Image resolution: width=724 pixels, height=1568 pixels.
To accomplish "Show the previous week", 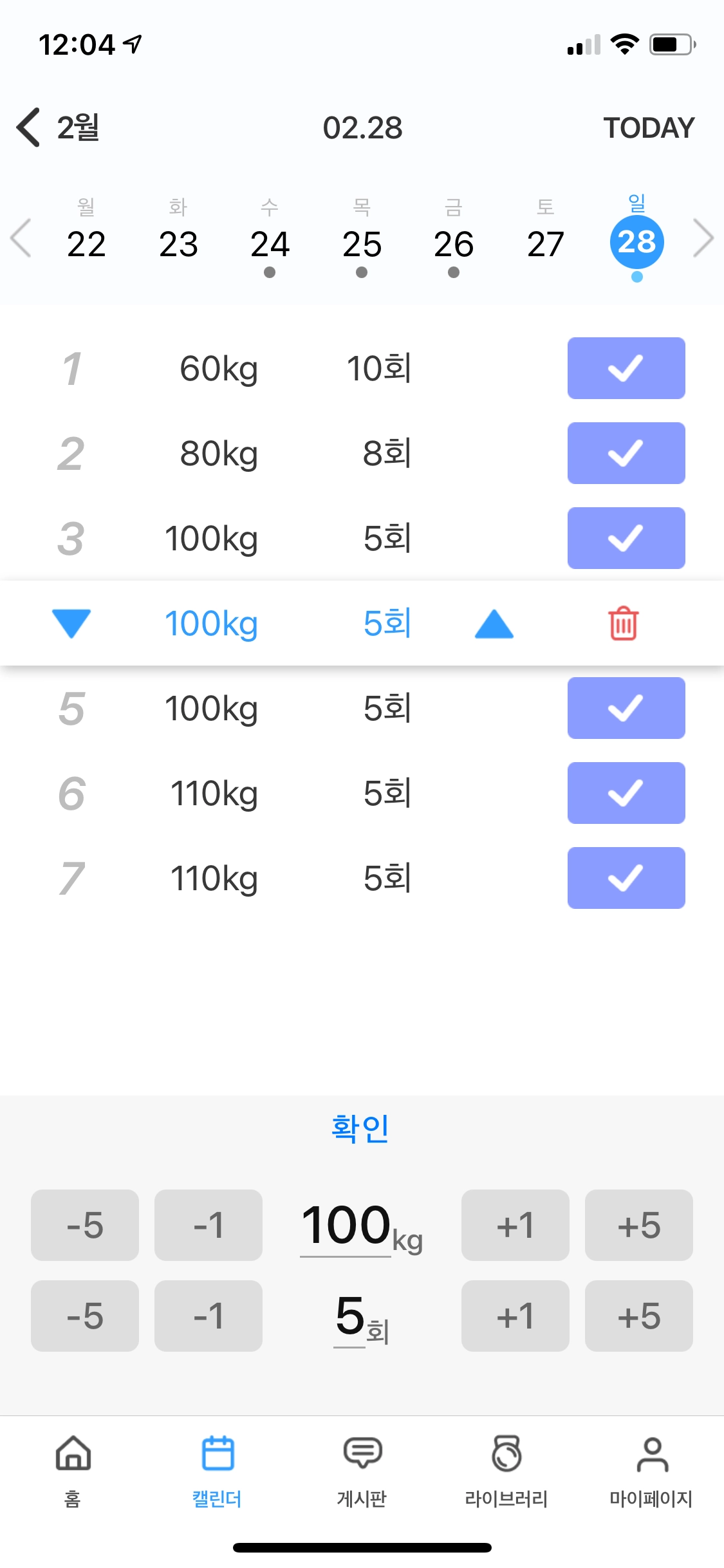I will [22, 239].
